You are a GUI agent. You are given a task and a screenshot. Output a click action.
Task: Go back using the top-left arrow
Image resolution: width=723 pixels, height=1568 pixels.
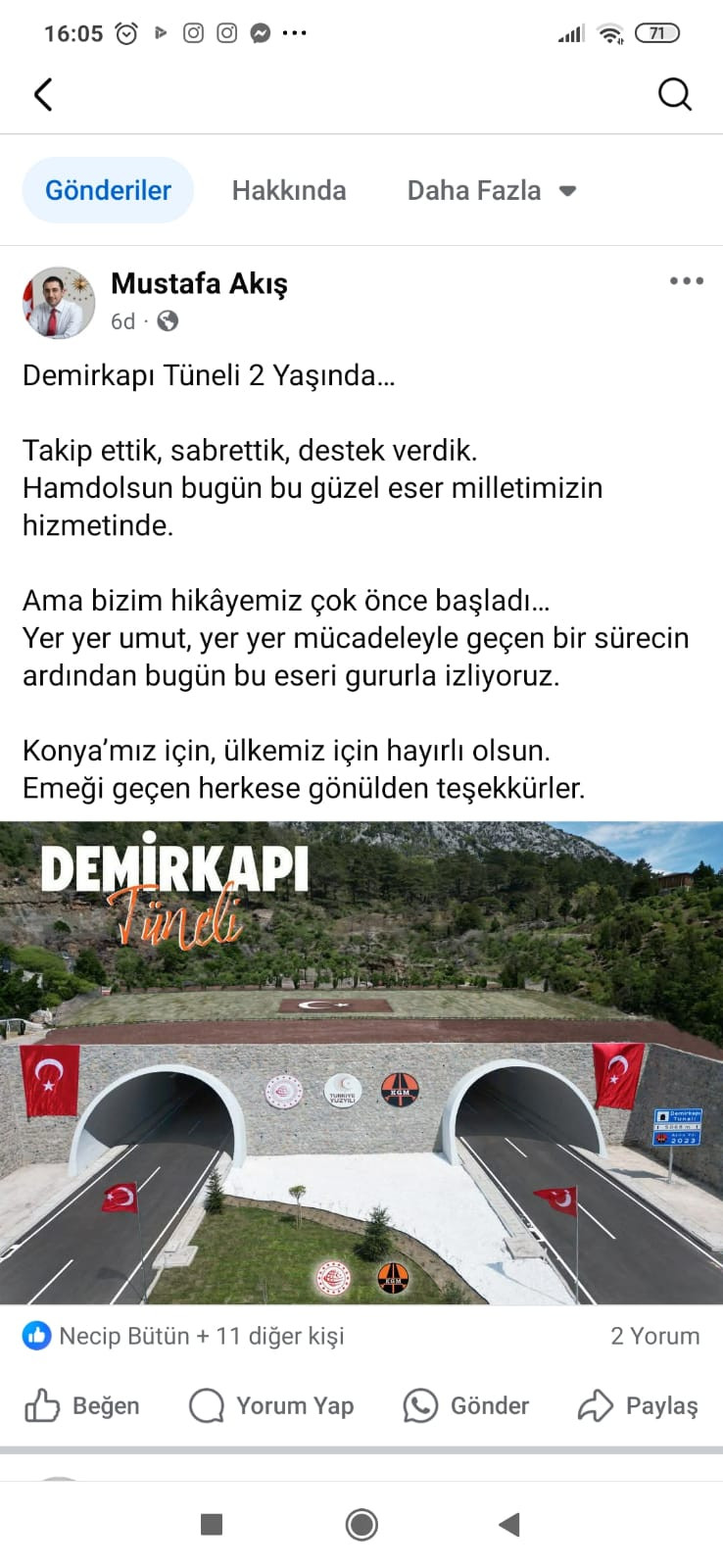pyautogui.click(x=43, y=95)
